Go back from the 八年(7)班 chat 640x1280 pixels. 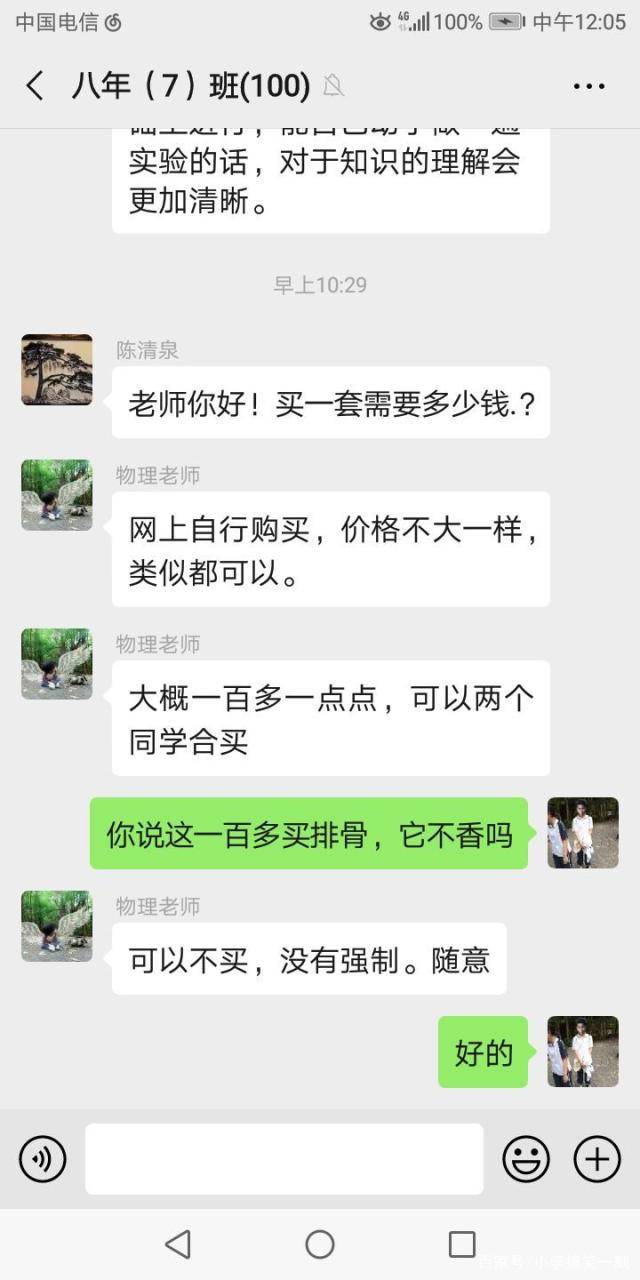tap(35, 86)
